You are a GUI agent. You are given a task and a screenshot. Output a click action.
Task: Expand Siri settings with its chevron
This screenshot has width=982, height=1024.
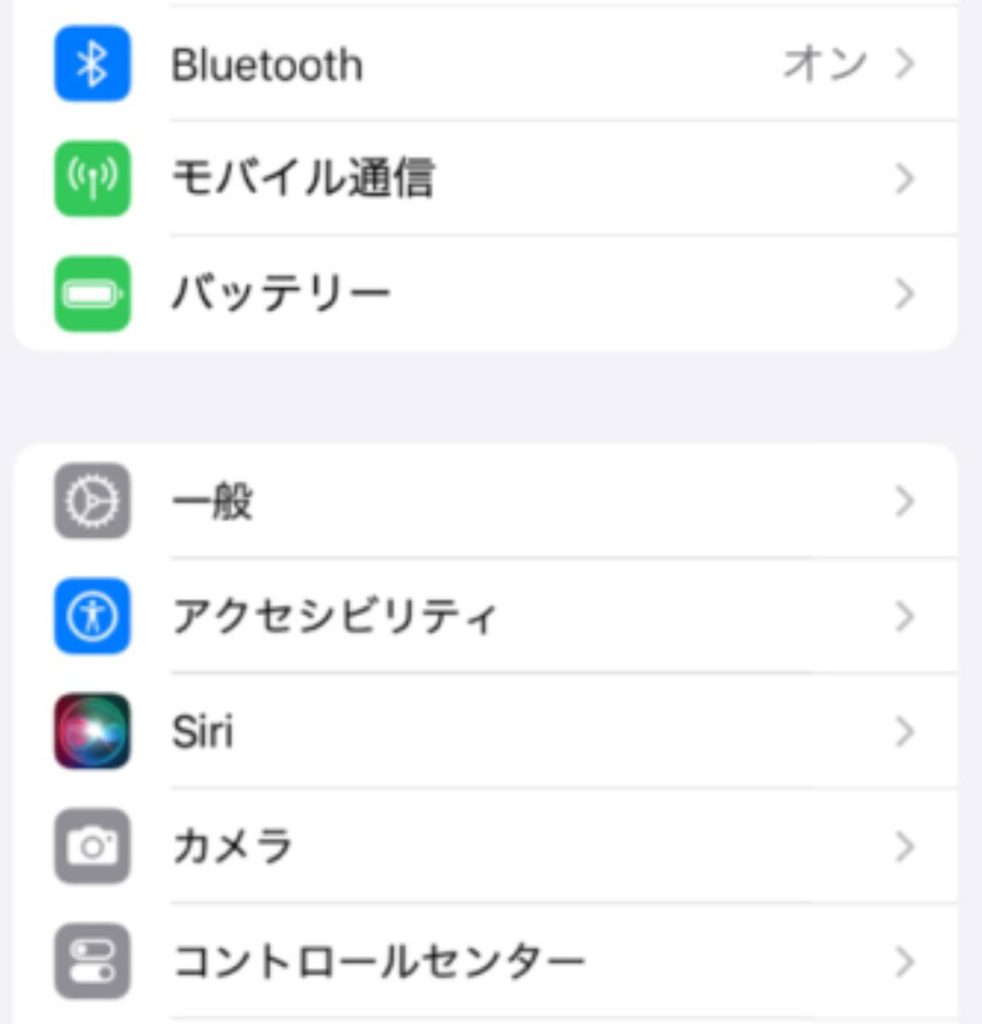coord(907,731)
